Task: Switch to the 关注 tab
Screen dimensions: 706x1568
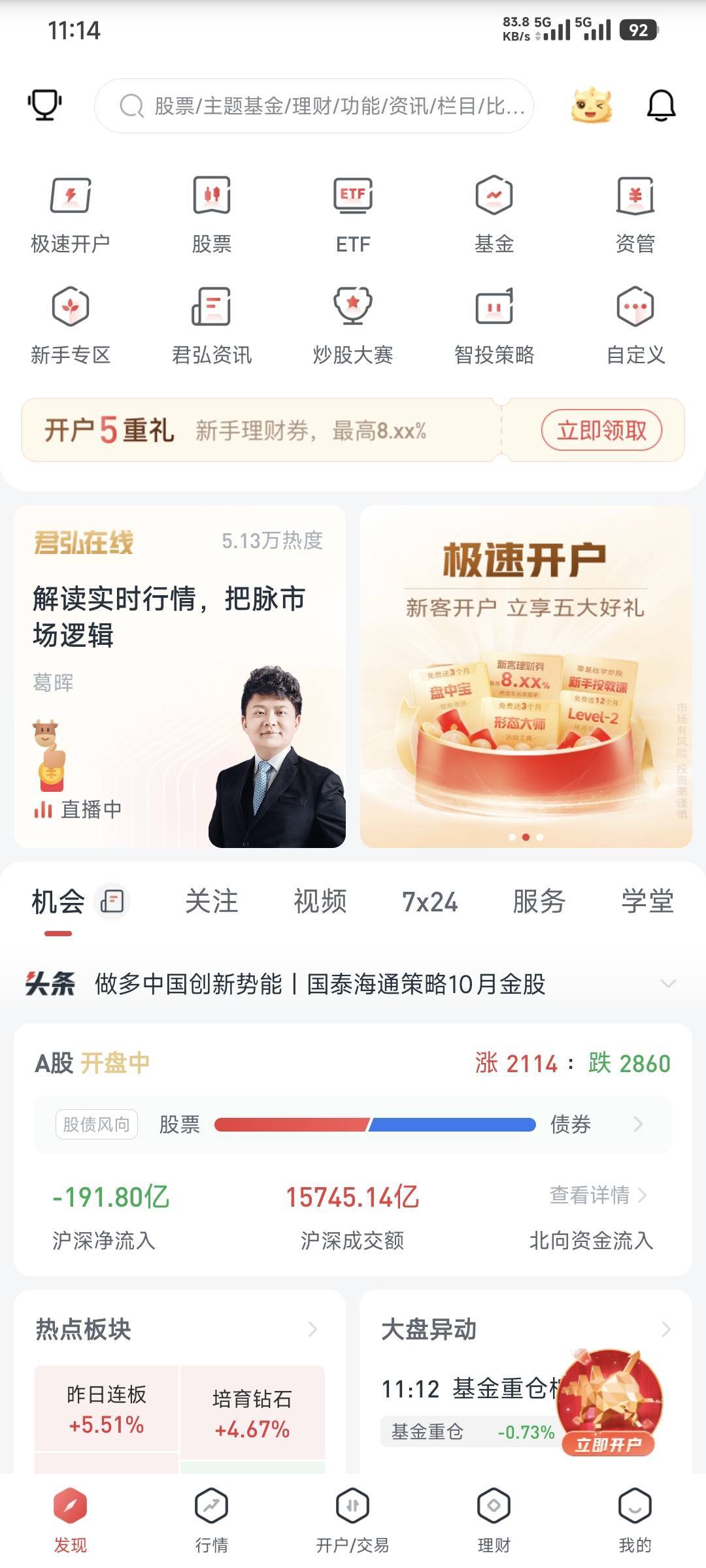Action: pos(211,902)
